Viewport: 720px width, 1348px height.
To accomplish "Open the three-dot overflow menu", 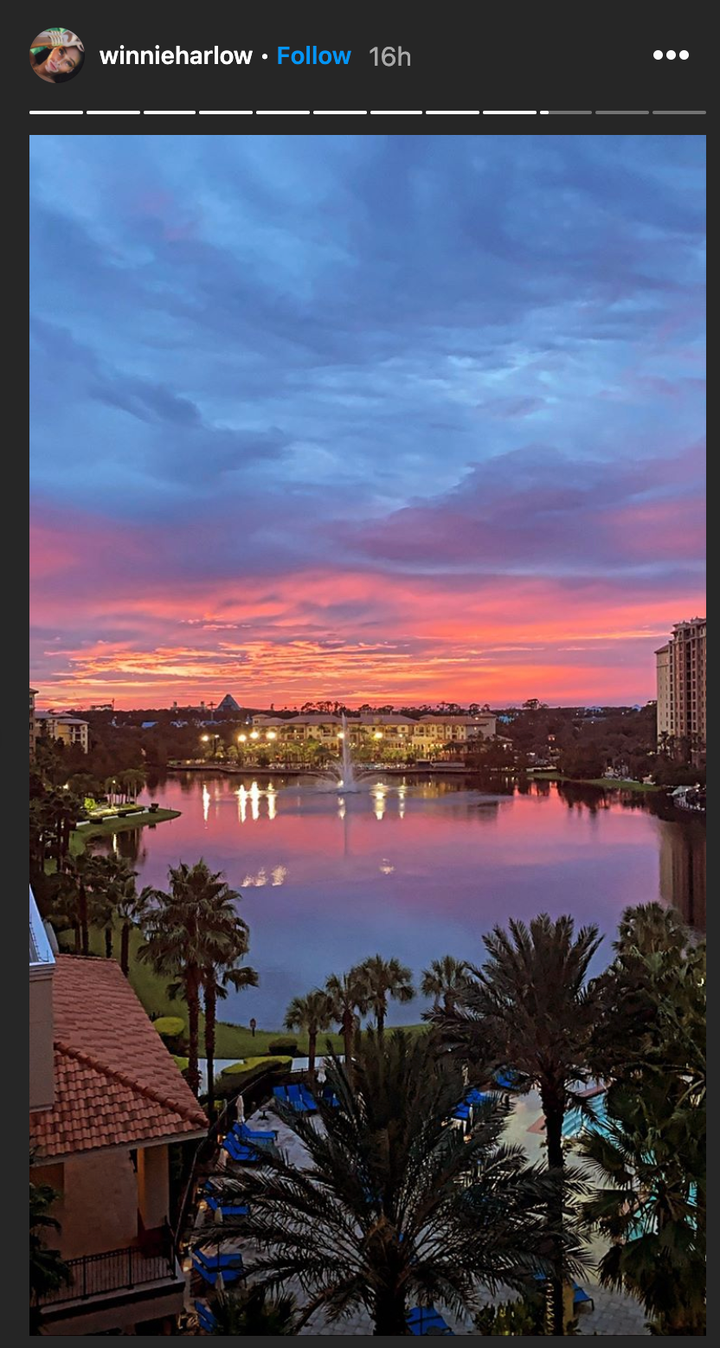I will tap(671, 55).
